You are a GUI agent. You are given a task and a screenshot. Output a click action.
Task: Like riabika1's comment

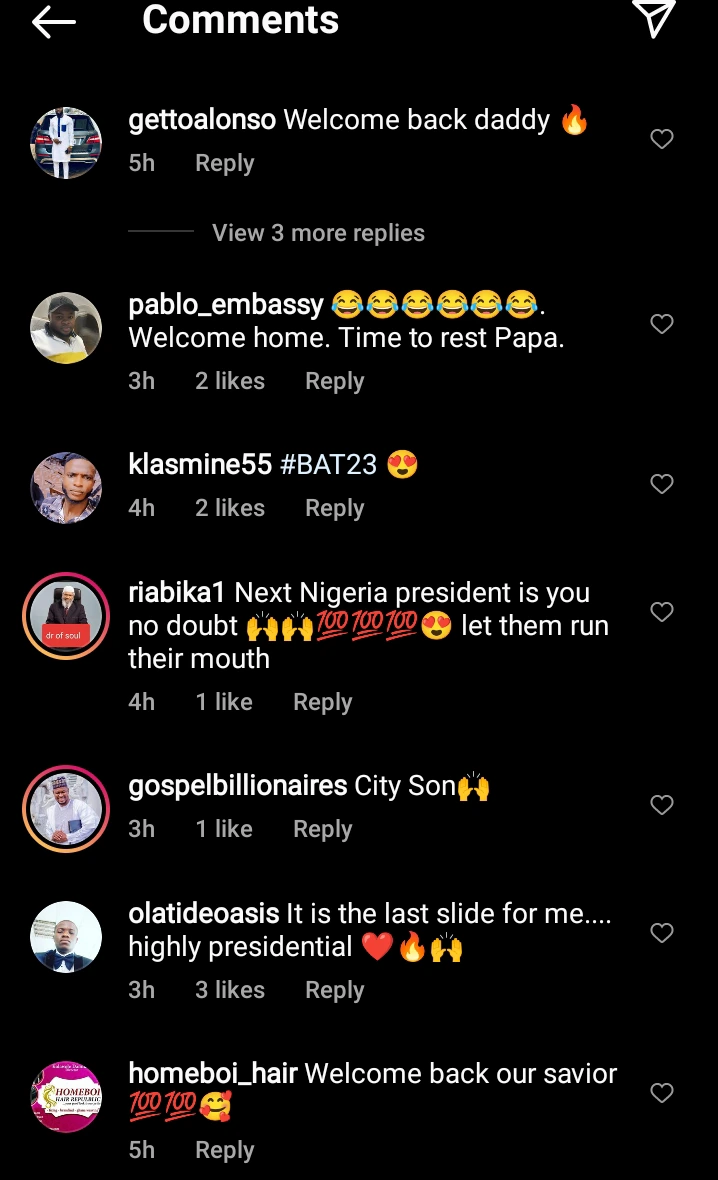click(x=662, y=612)
